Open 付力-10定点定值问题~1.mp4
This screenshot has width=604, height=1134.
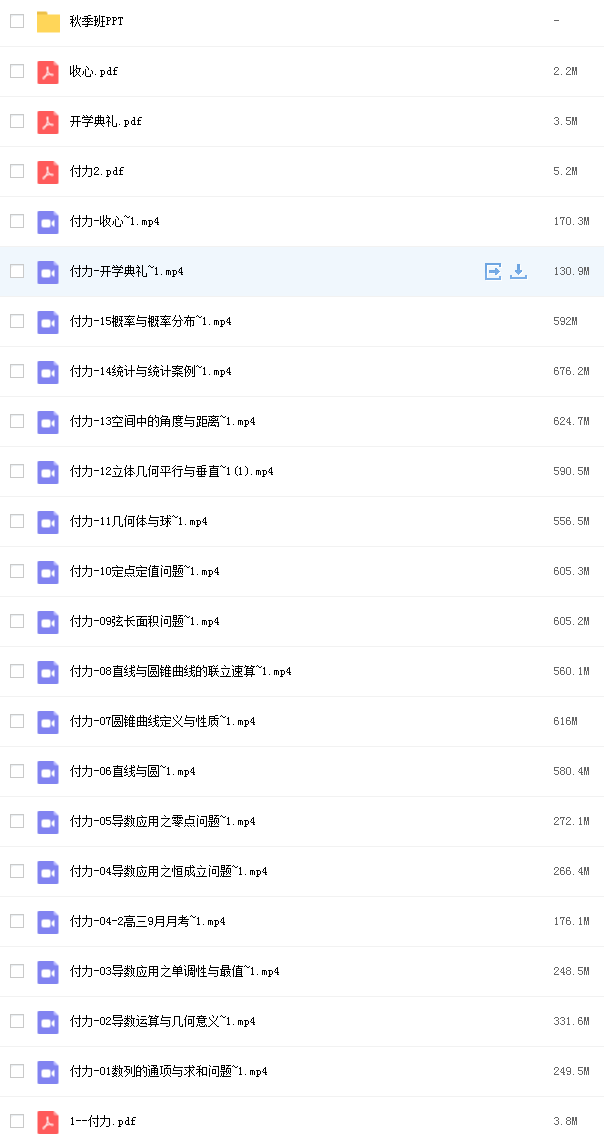tap(144, 571)
